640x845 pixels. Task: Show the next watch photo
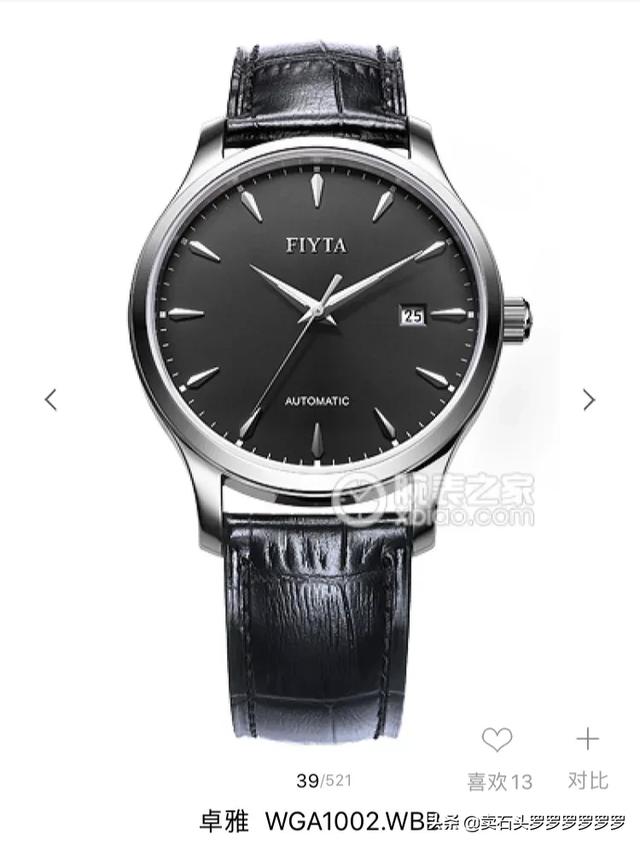click(x=589, y=400)
